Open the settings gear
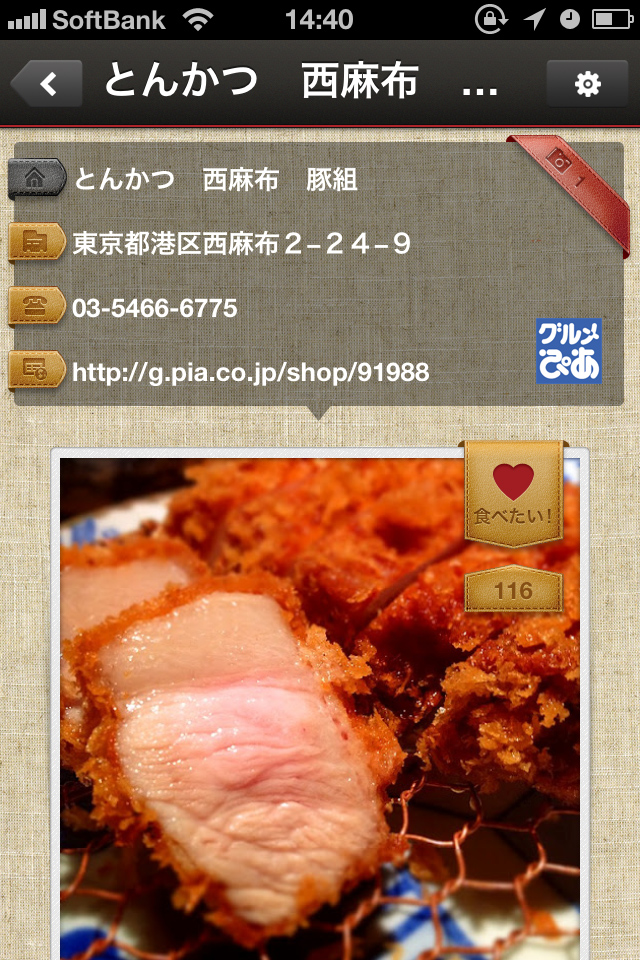The width and height of the screenshot is (640, 960). click(587, 84)
